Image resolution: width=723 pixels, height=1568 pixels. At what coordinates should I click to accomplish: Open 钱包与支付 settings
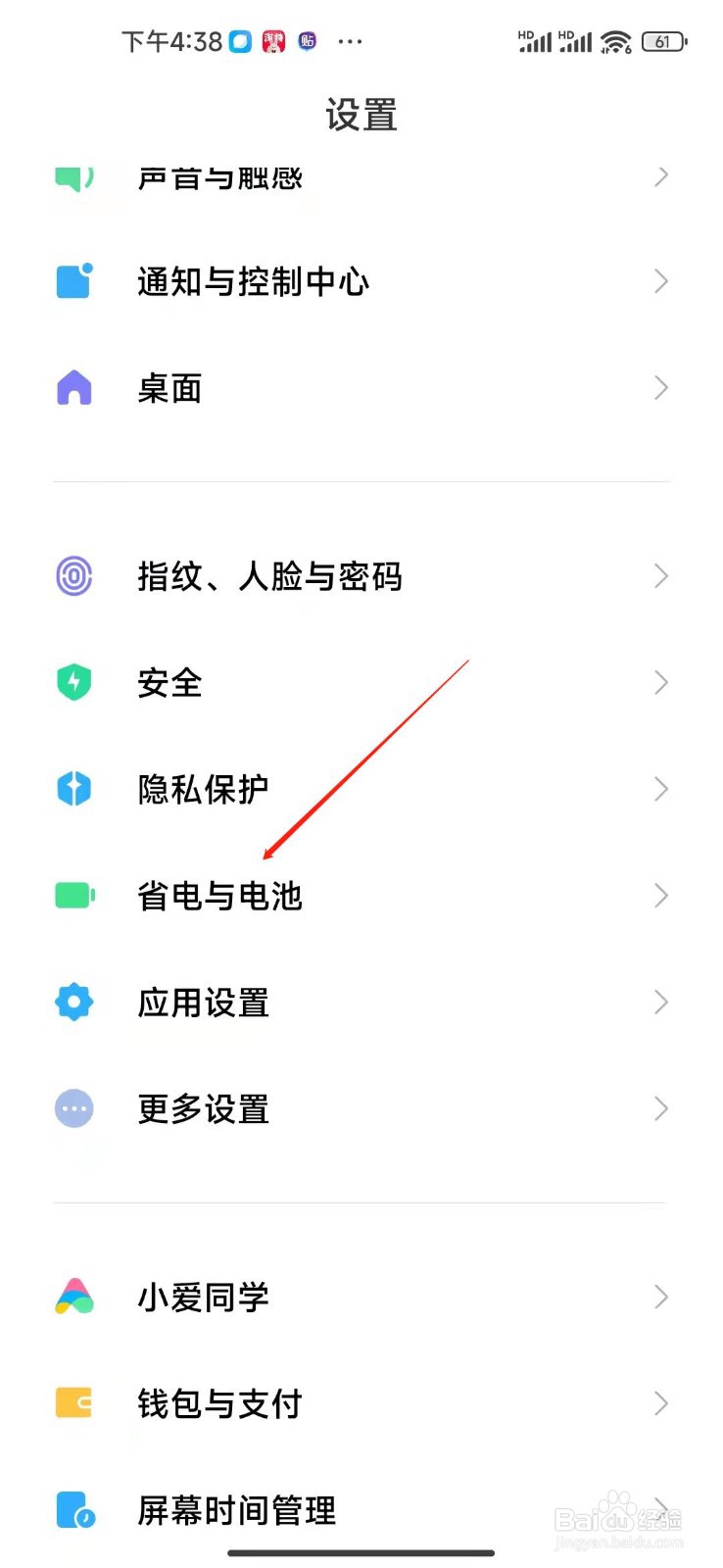coord(362,1403)
